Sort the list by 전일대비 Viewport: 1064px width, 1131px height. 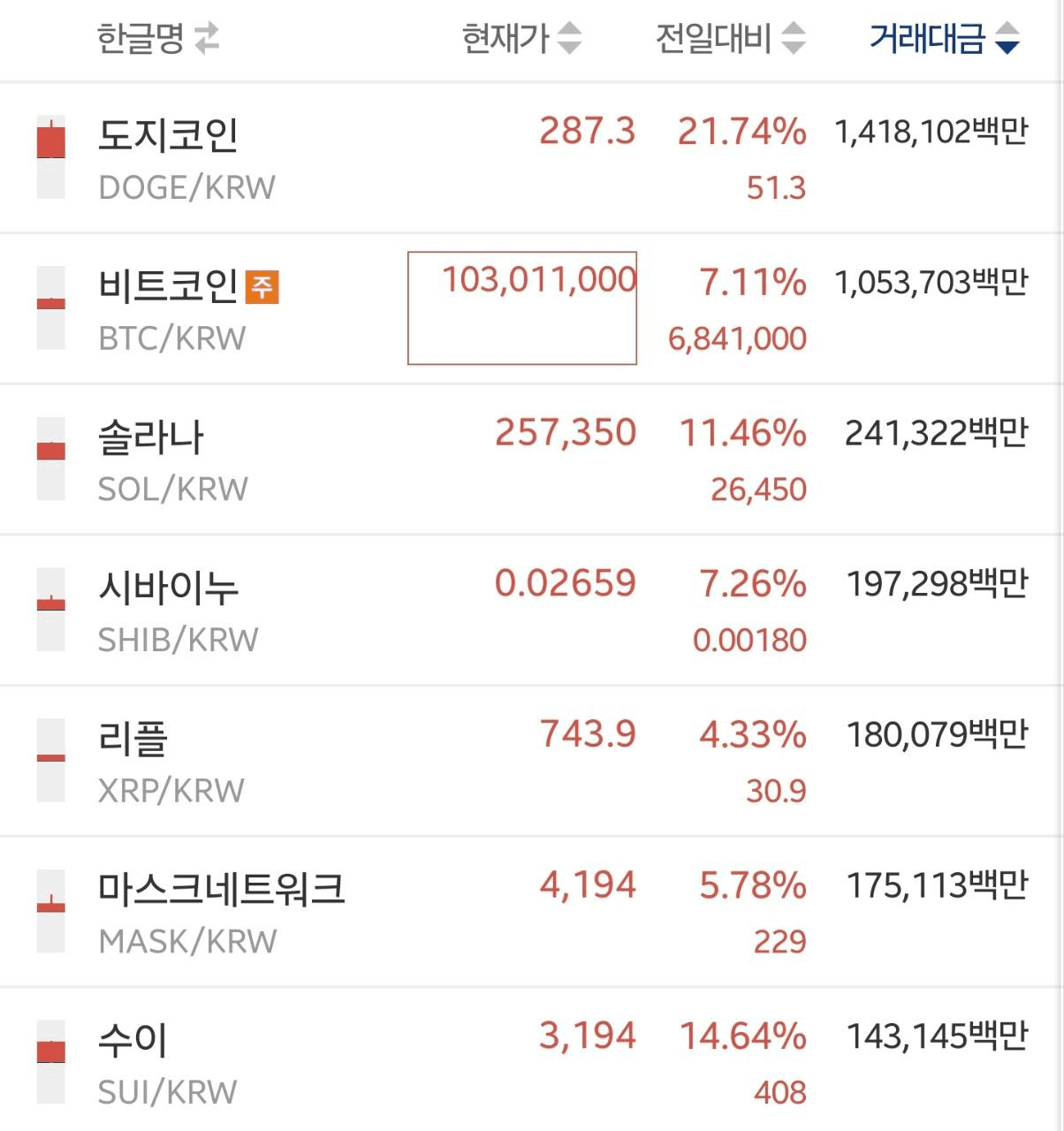730,39
